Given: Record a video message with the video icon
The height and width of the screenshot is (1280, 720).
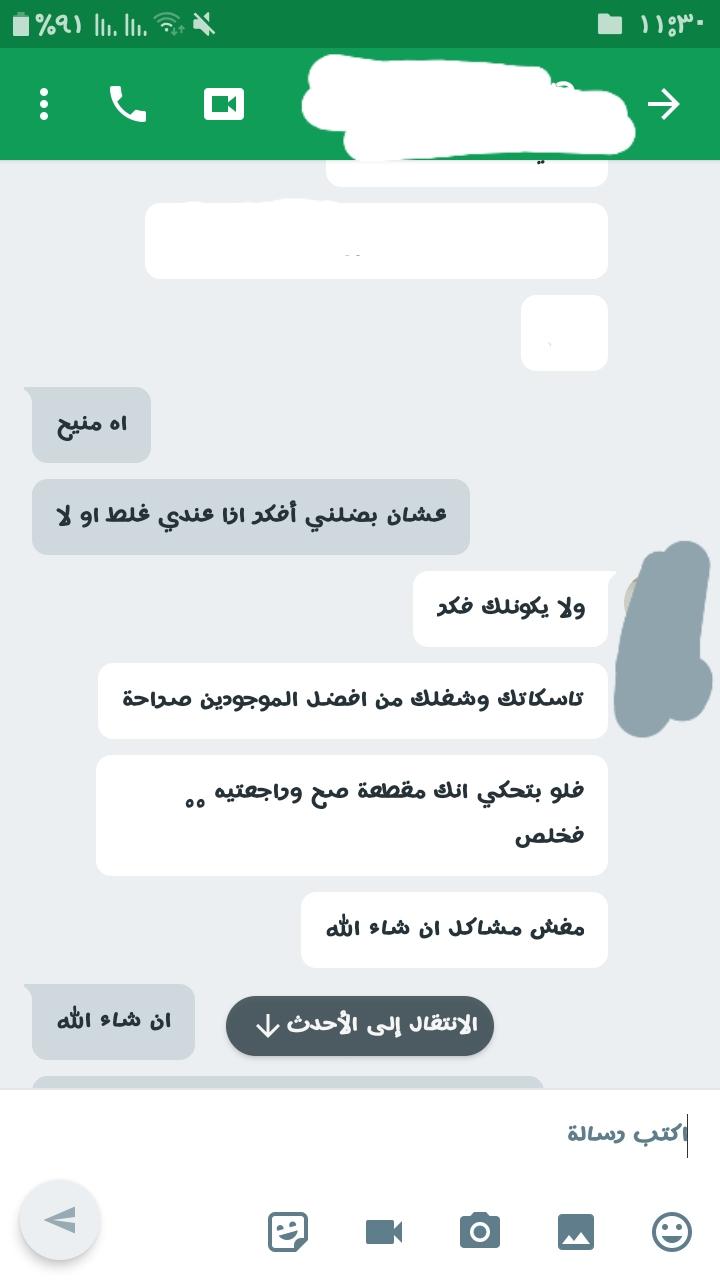Looking at the screenshot, I should (382, 1231).
